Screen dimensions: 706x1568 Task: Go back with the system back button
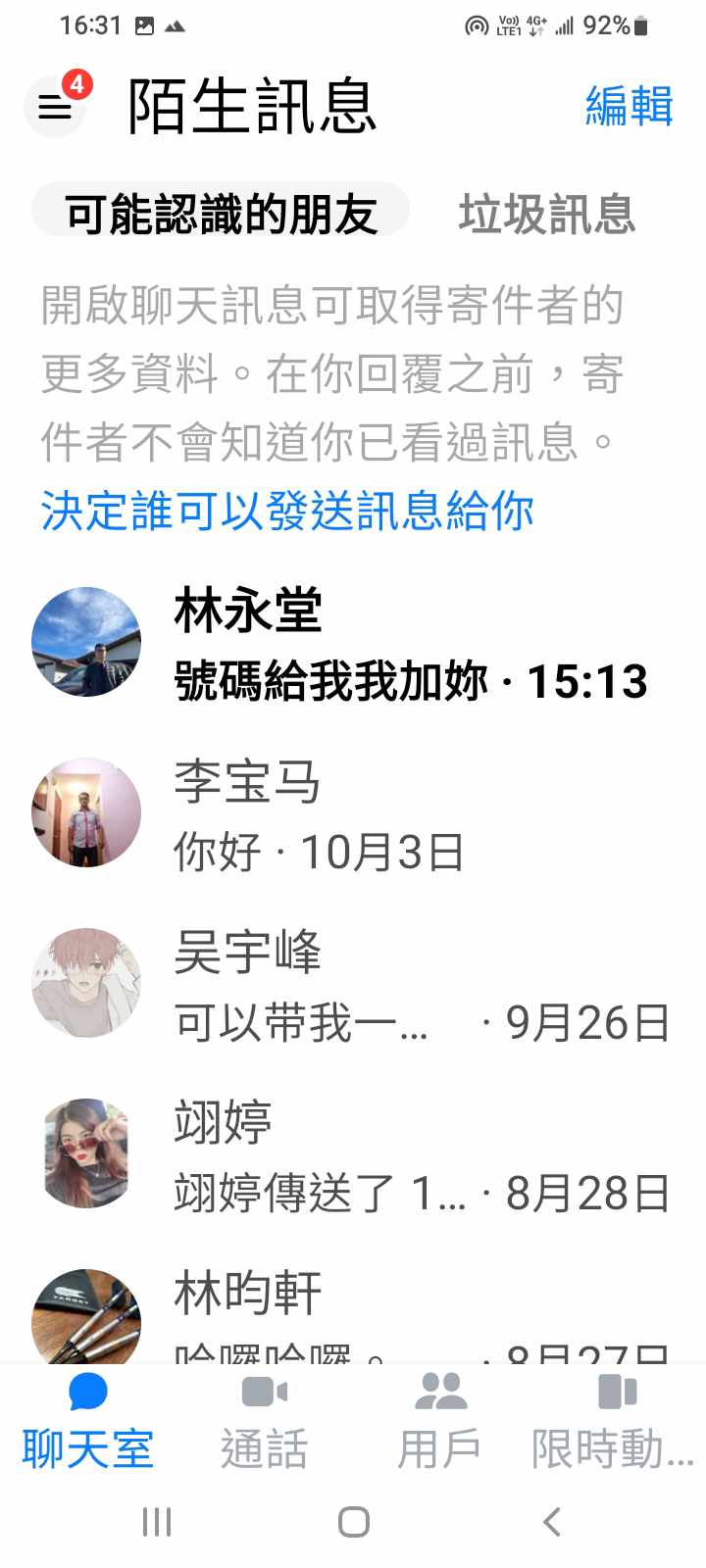[x=552, y=1522]
